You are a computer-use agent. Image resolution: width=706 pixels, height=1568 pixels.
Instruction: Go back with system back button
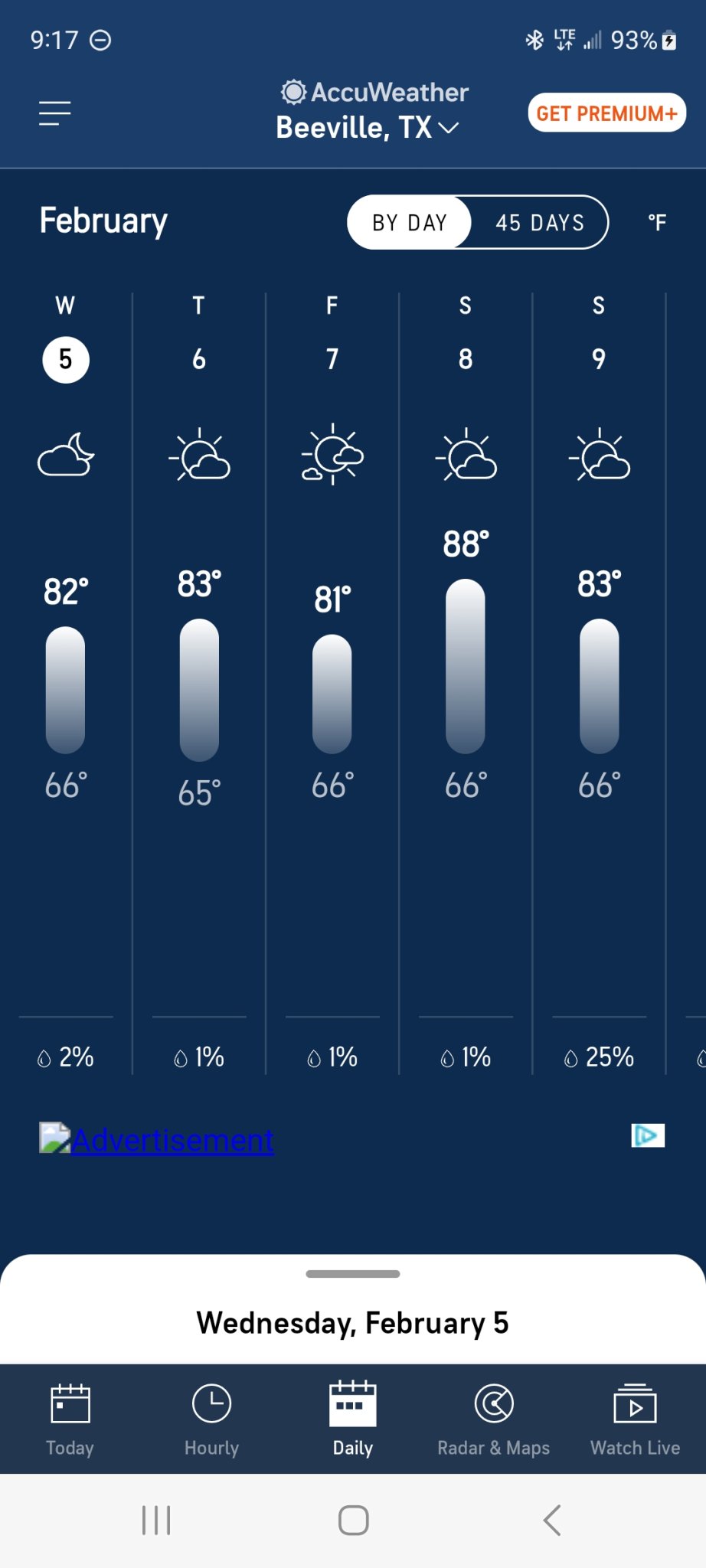coord(552,1520)
